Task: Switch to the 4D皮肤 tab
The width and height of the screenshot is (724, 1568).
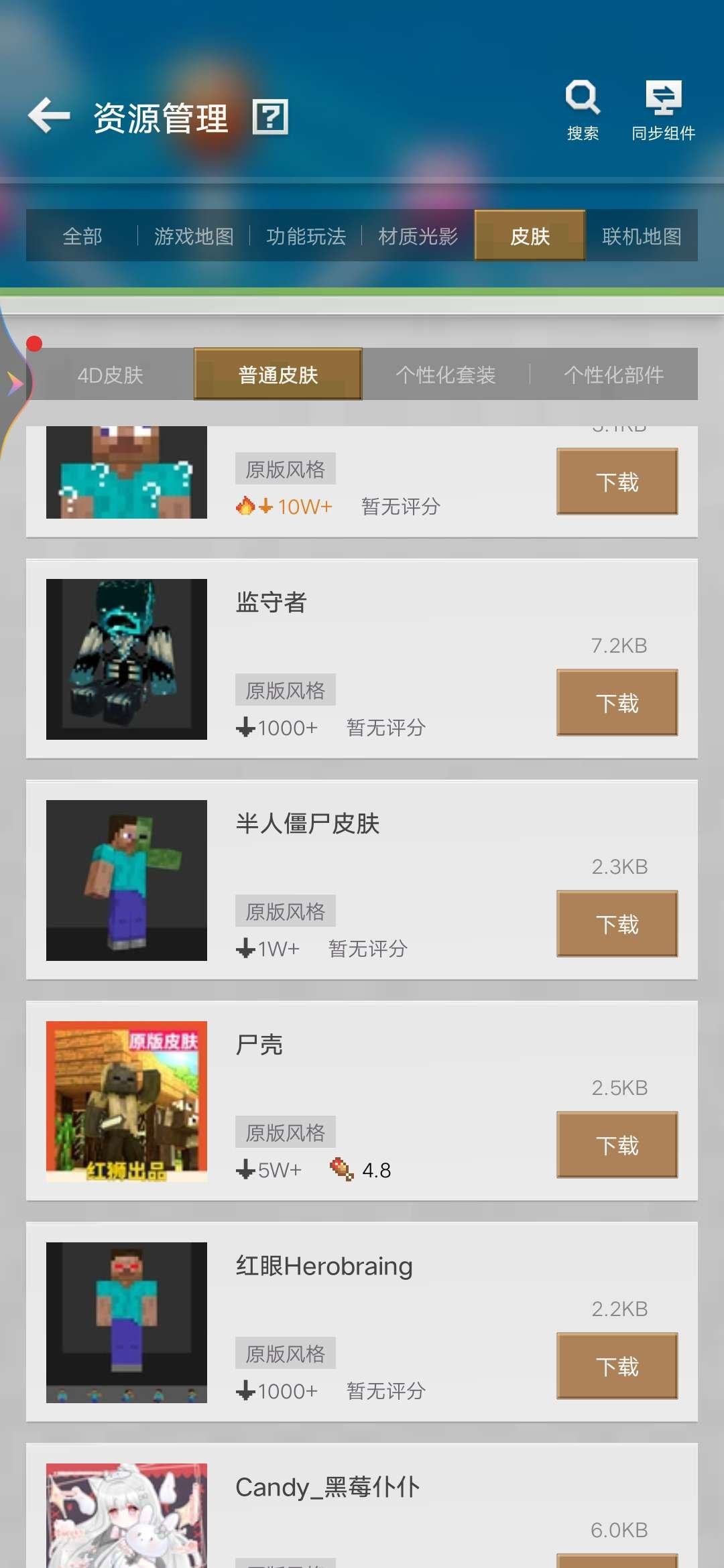Action: (111, 375)
